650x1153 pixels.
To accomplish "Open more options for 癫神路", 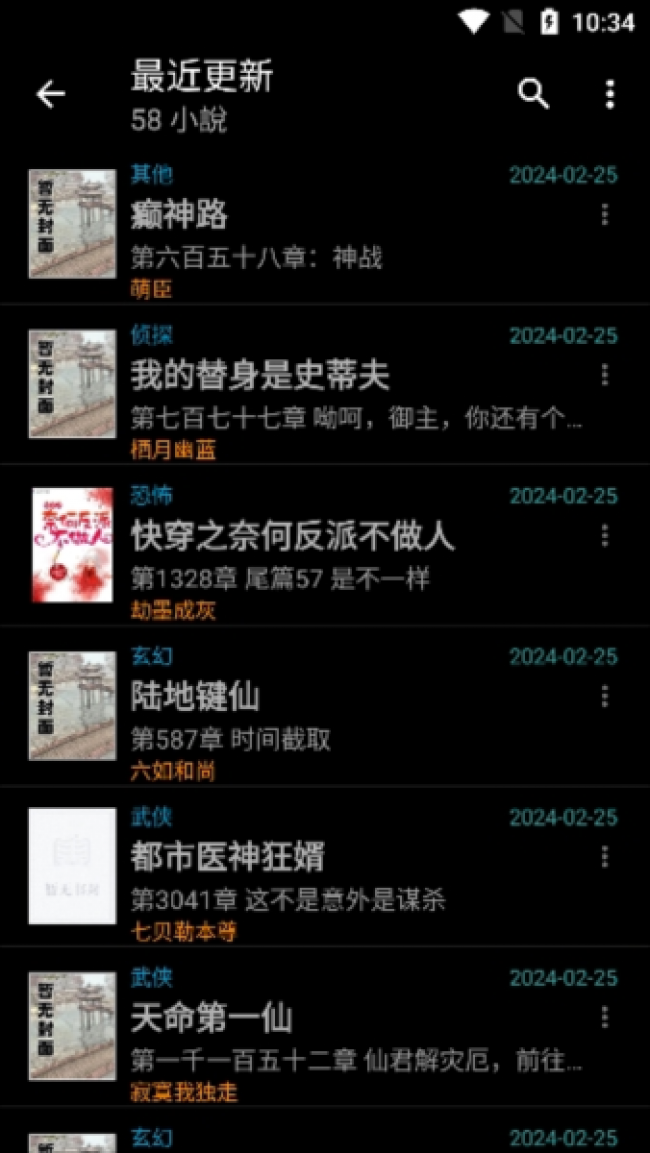I will 604,214.
